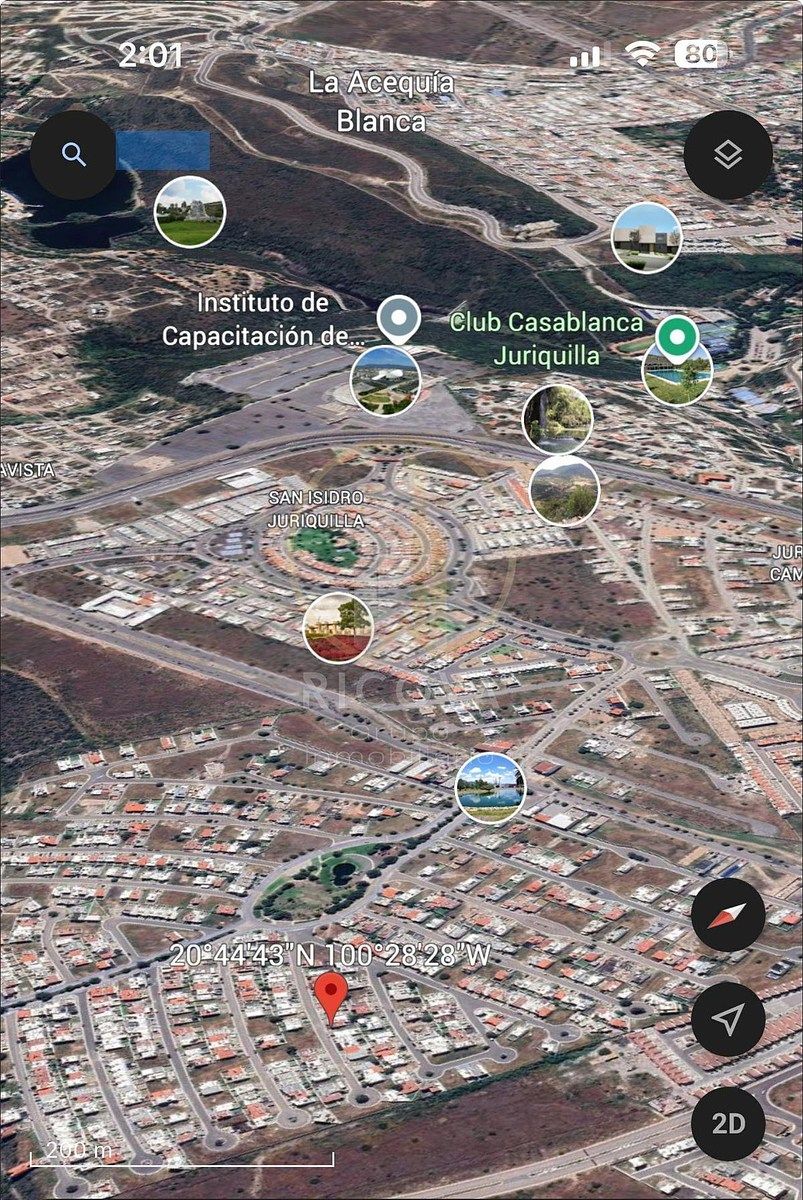Open the photo below San Isidro Juriquilla
This screenshot has height=1200, width=803.
click(338, 628)
